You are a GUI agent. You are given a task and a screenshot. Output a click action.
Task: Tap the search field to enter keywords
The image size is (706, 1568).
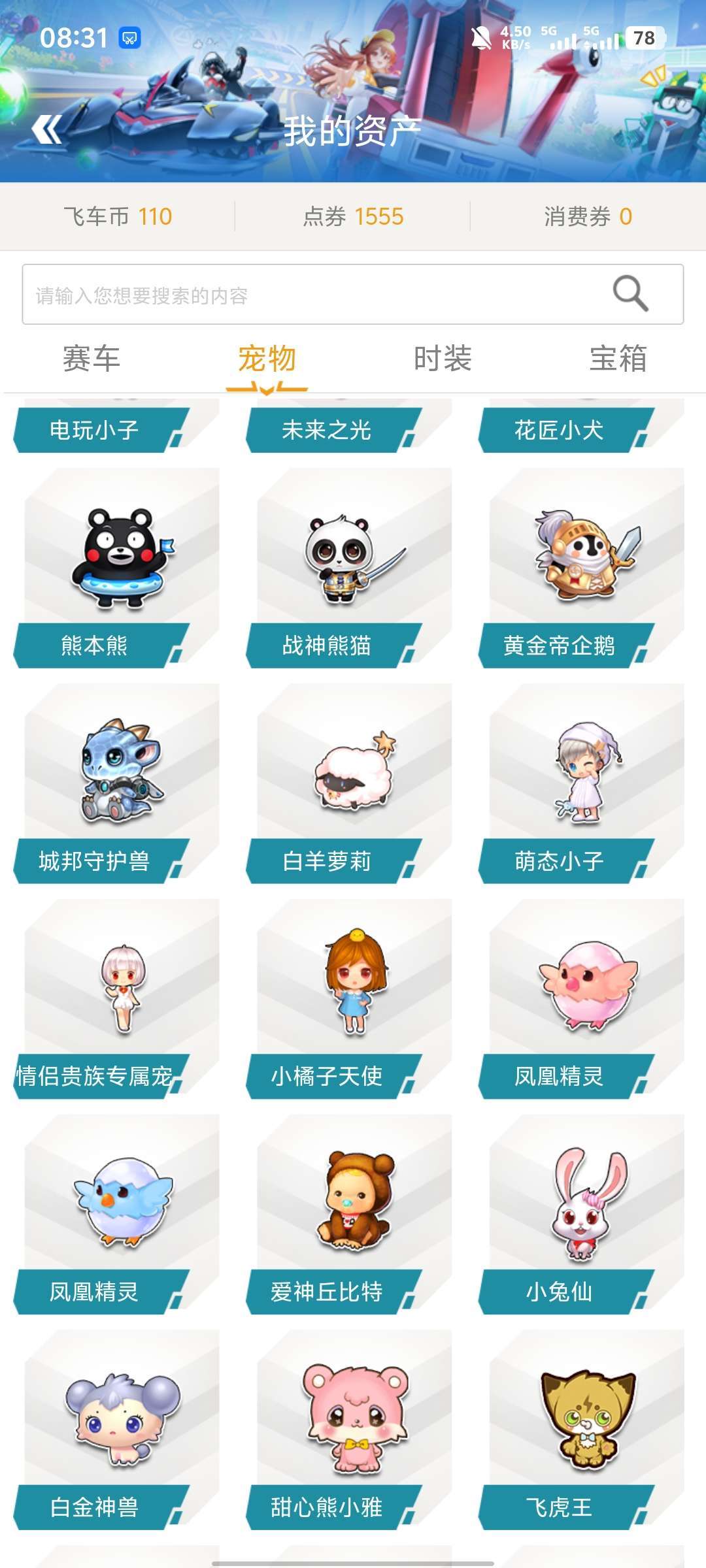(x=353, y=294)
